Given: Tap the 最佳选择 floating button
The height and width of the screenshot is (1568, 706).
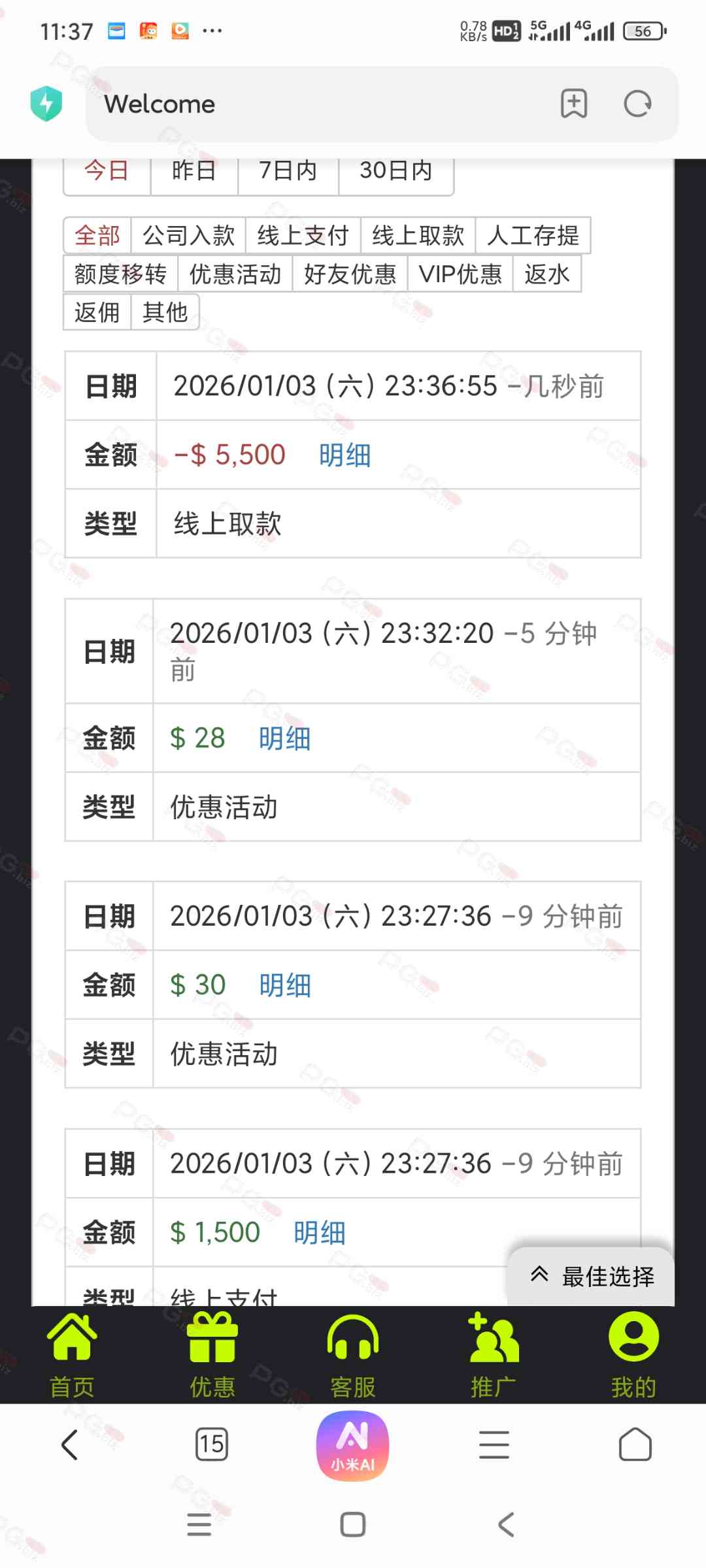Looking at the screenshot, I should tap(592, 1276).
